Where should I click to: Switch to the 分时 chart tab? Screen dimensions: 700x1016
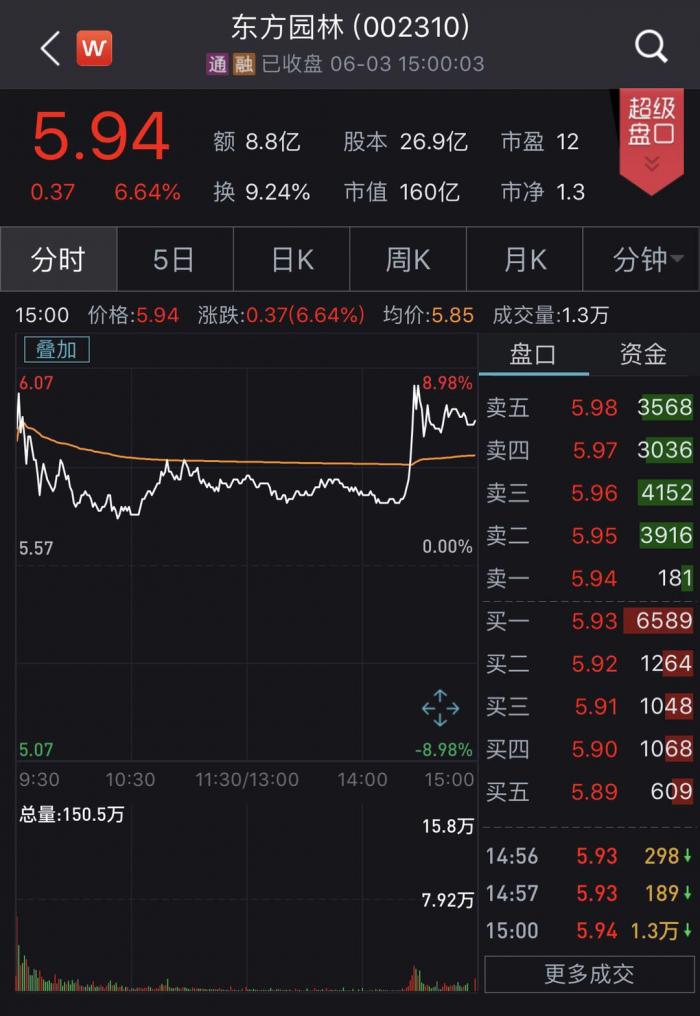[58, 260]
